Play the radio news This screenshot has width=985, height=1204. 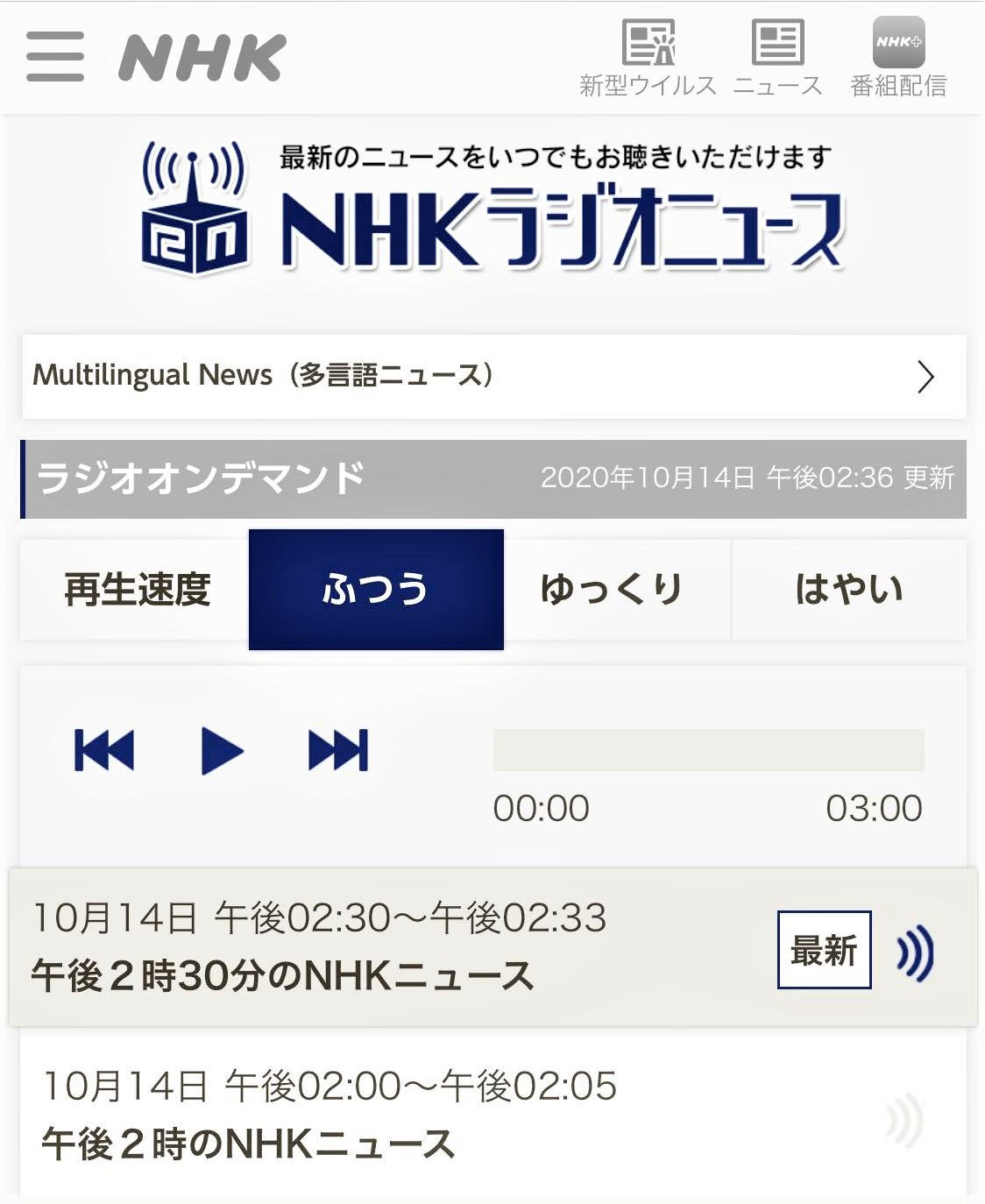[222, 750]
